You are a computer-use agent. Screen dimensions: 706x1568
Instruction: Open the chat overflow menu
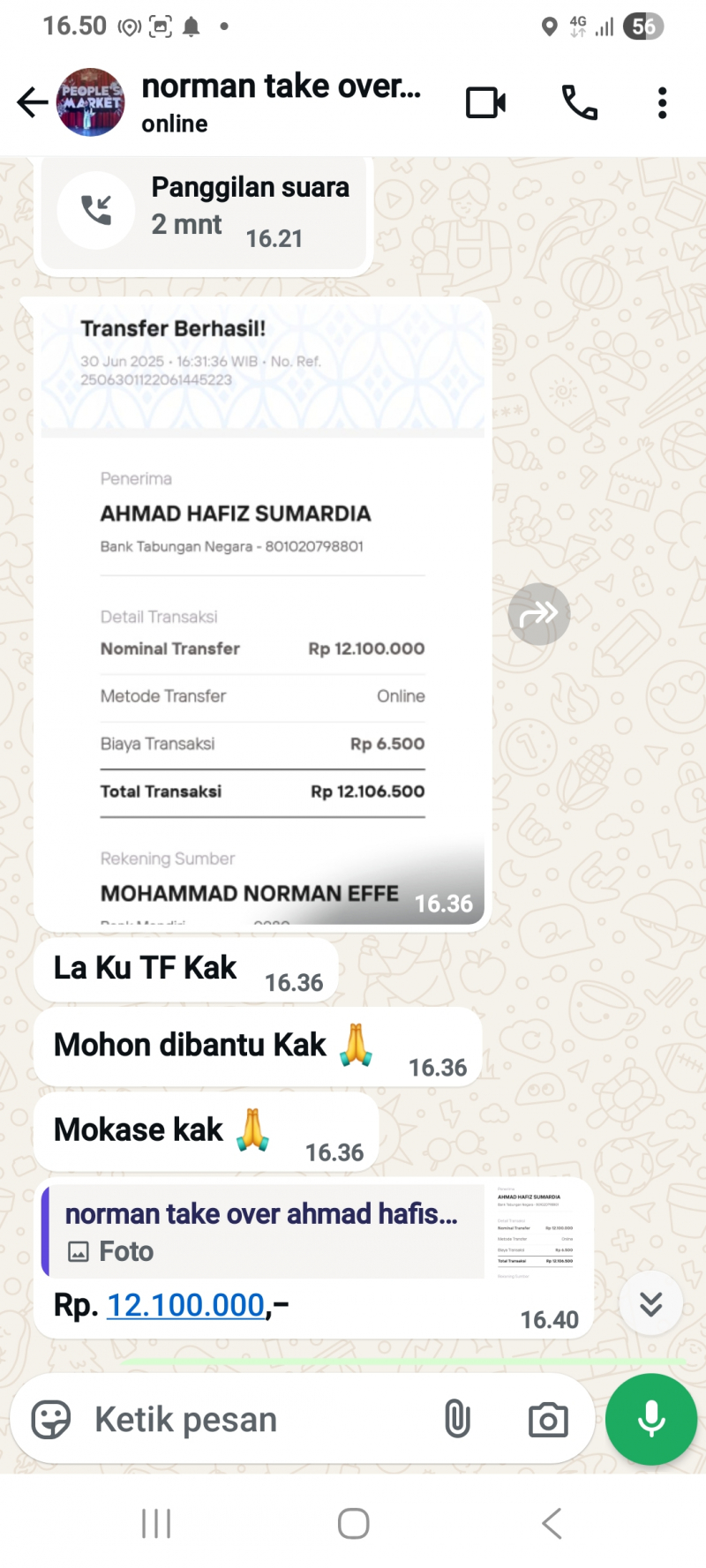tap(662, 103)
